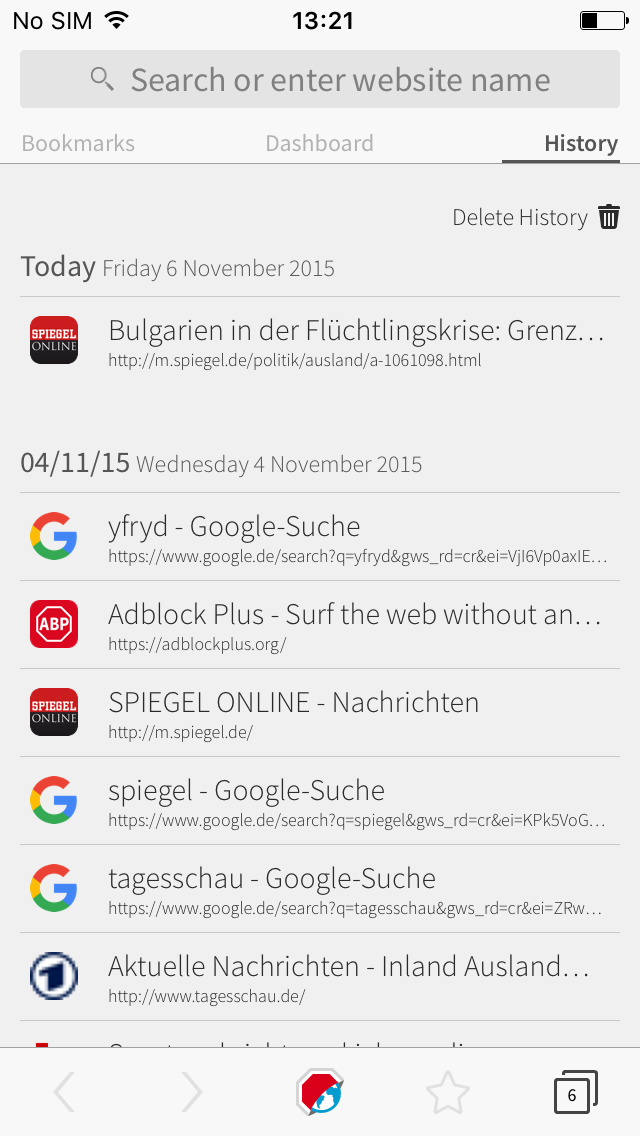Switch to the Dashboard tab
The width and height of the screenshot is (640, 1136).
pos(320,143)
